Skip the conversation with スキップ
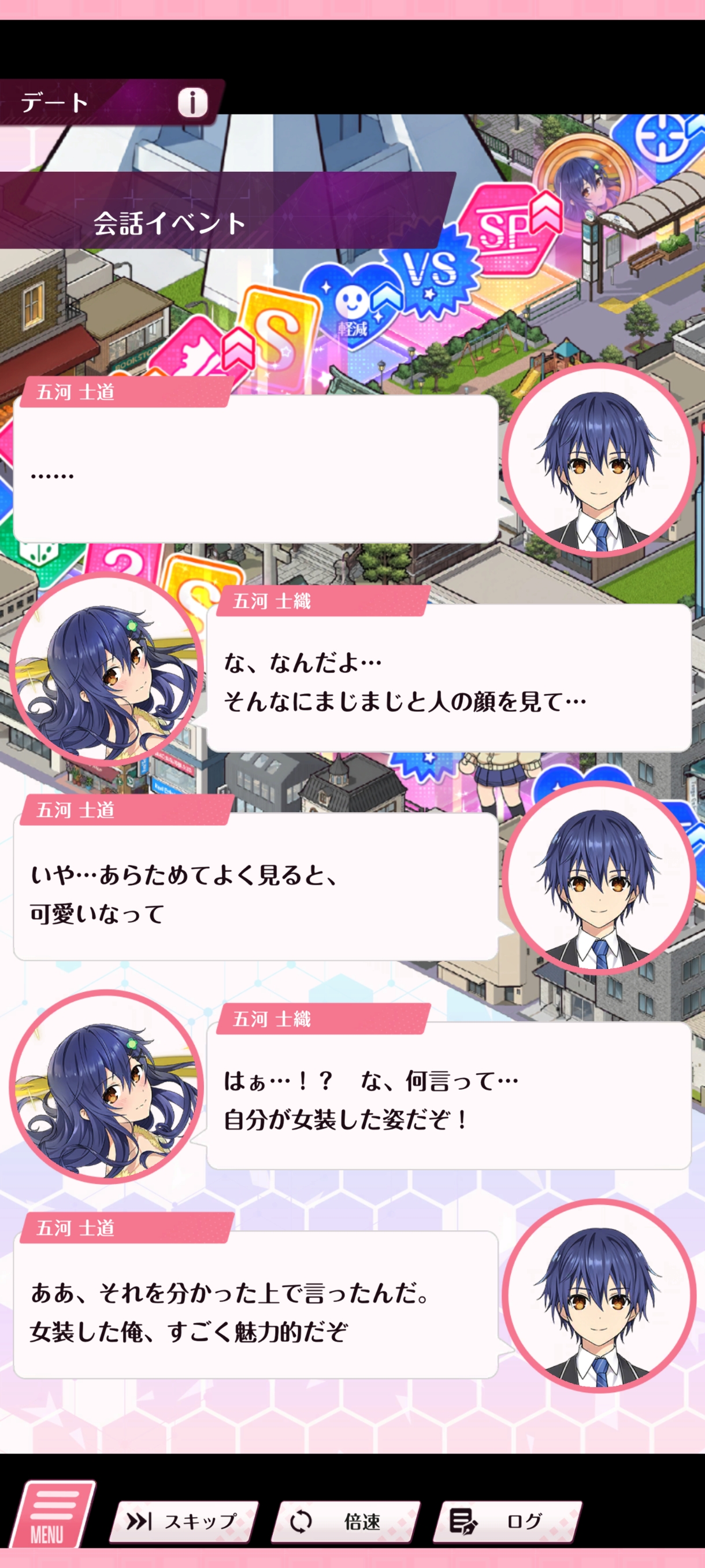 click(184, 1522)
